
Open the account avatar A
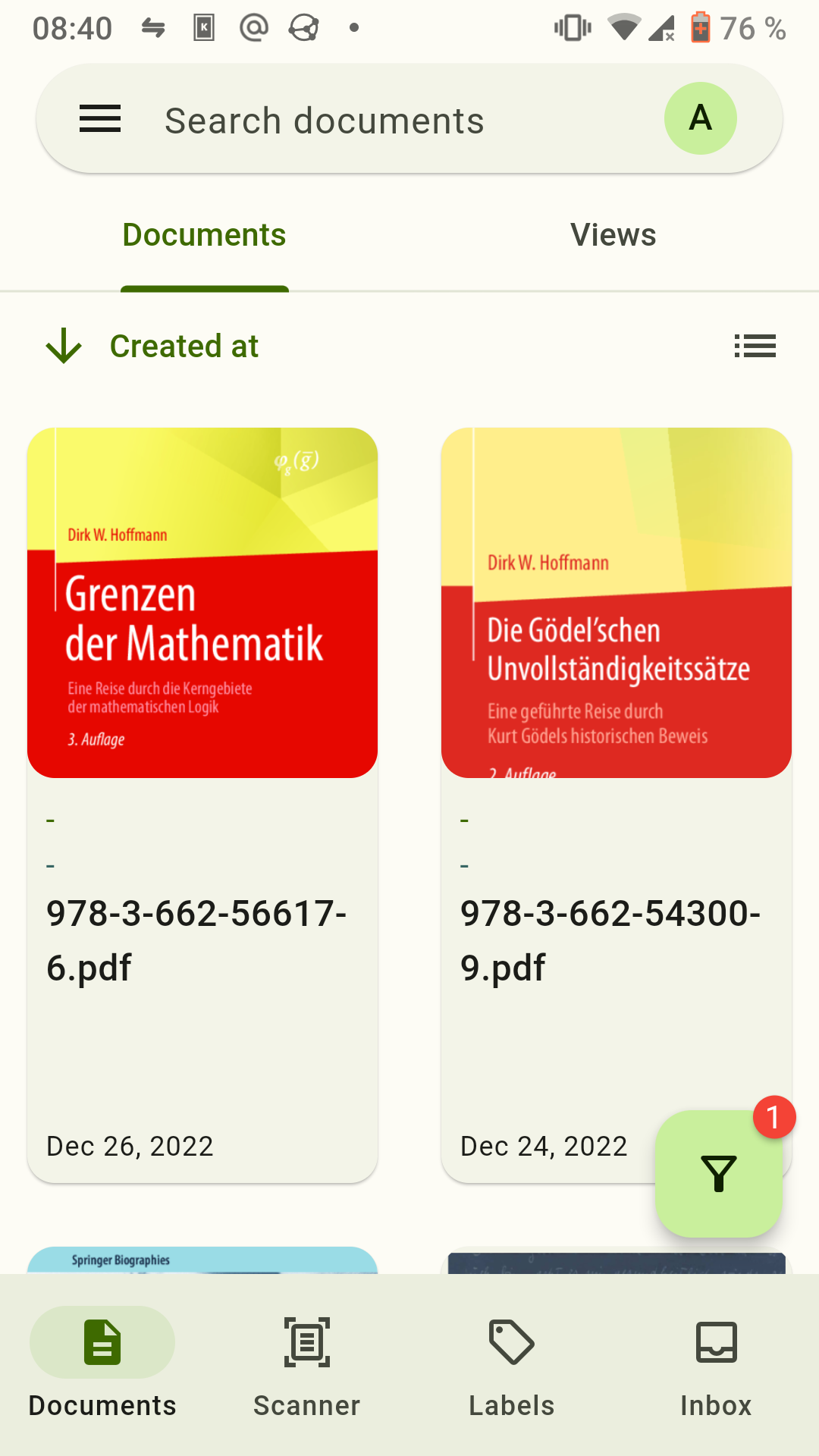(x=700, y=118)
